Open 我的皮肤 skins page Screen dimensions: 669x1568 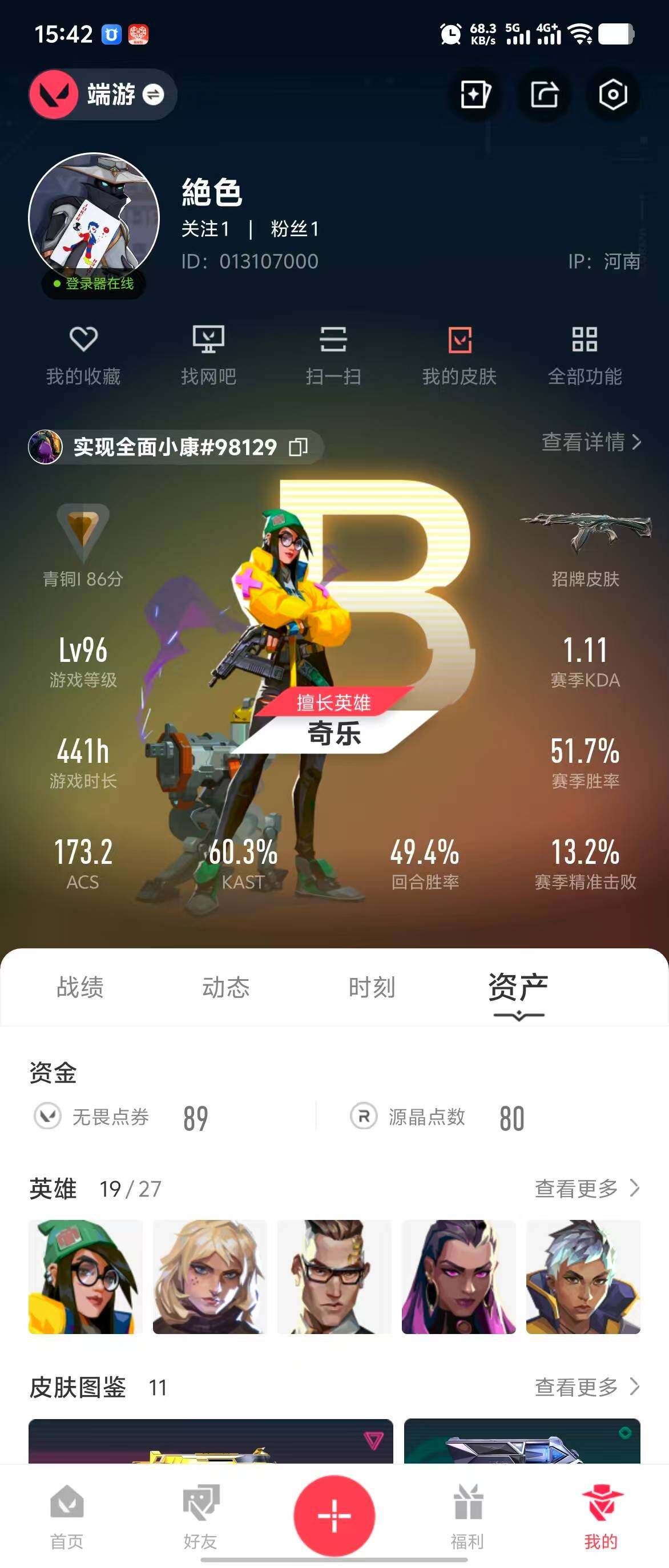pyautogui.click(x=460, y=355)
